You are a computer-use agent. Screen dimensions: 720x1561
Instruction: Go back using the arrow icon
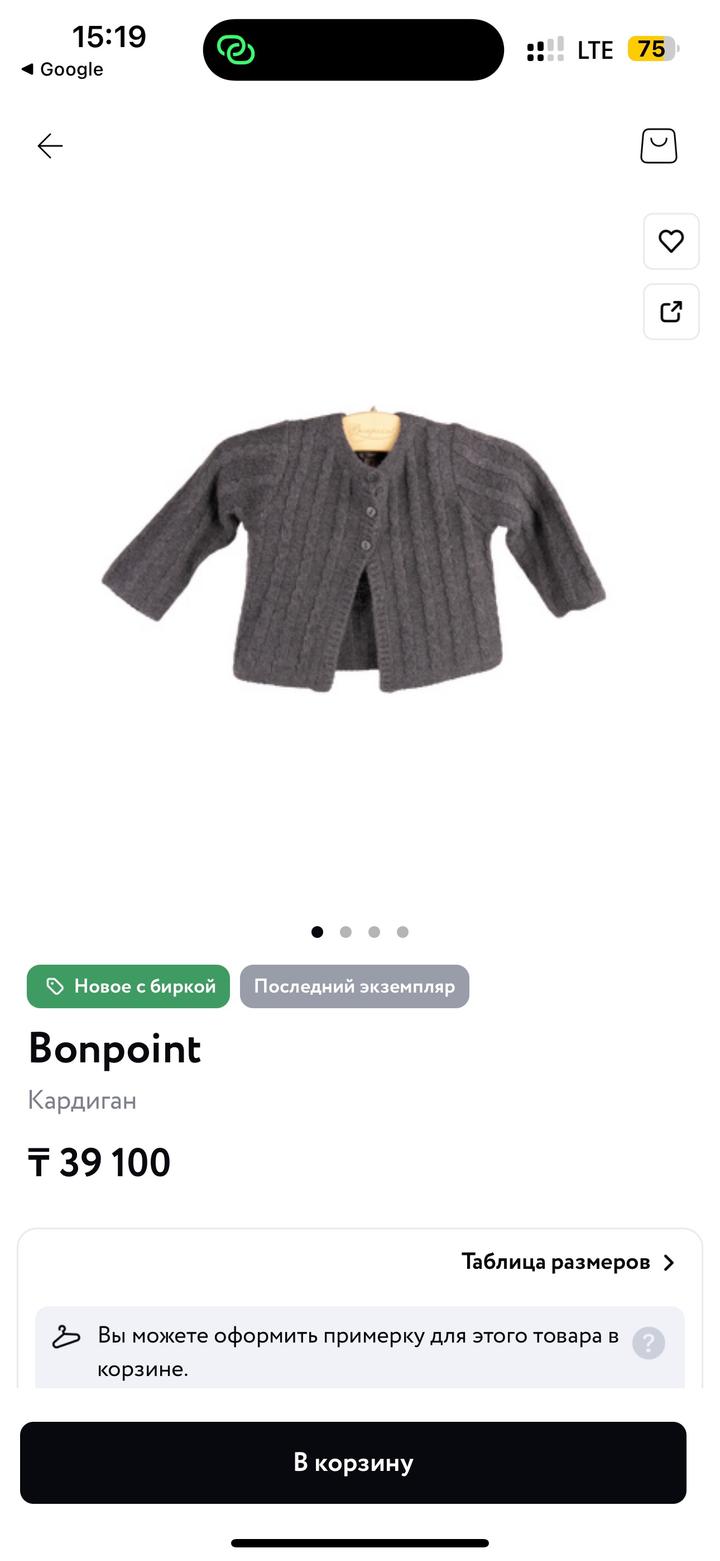(x=50, y=146)
